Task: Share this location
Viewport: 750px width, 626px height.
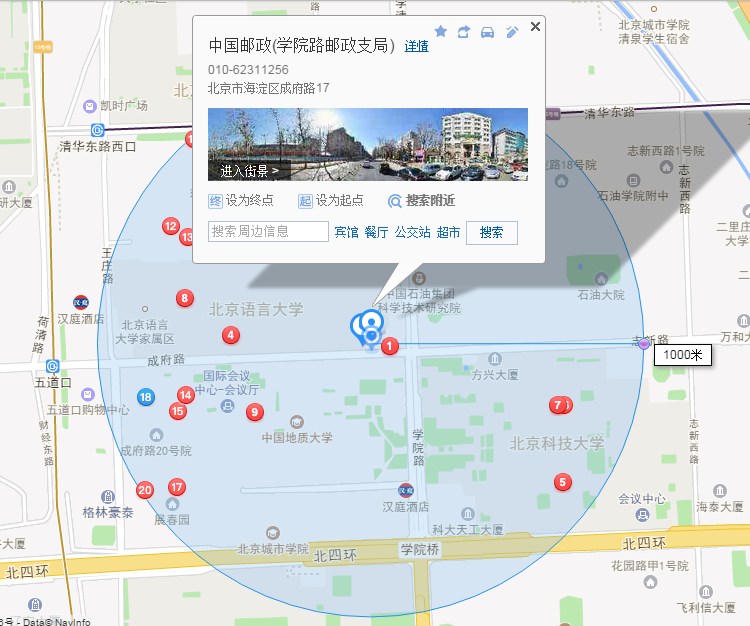Action: 464,32
